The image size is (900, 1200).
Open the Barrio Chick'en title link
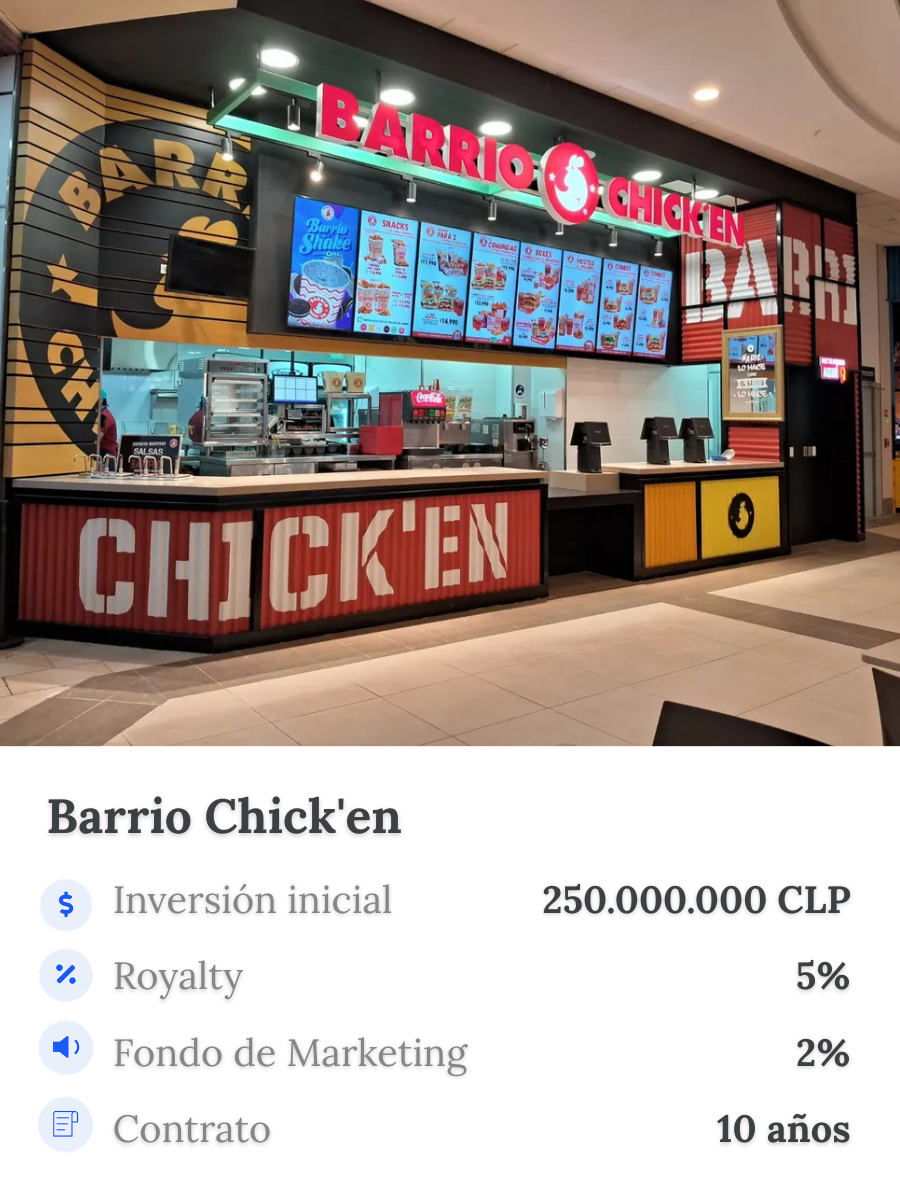(224, 817)
